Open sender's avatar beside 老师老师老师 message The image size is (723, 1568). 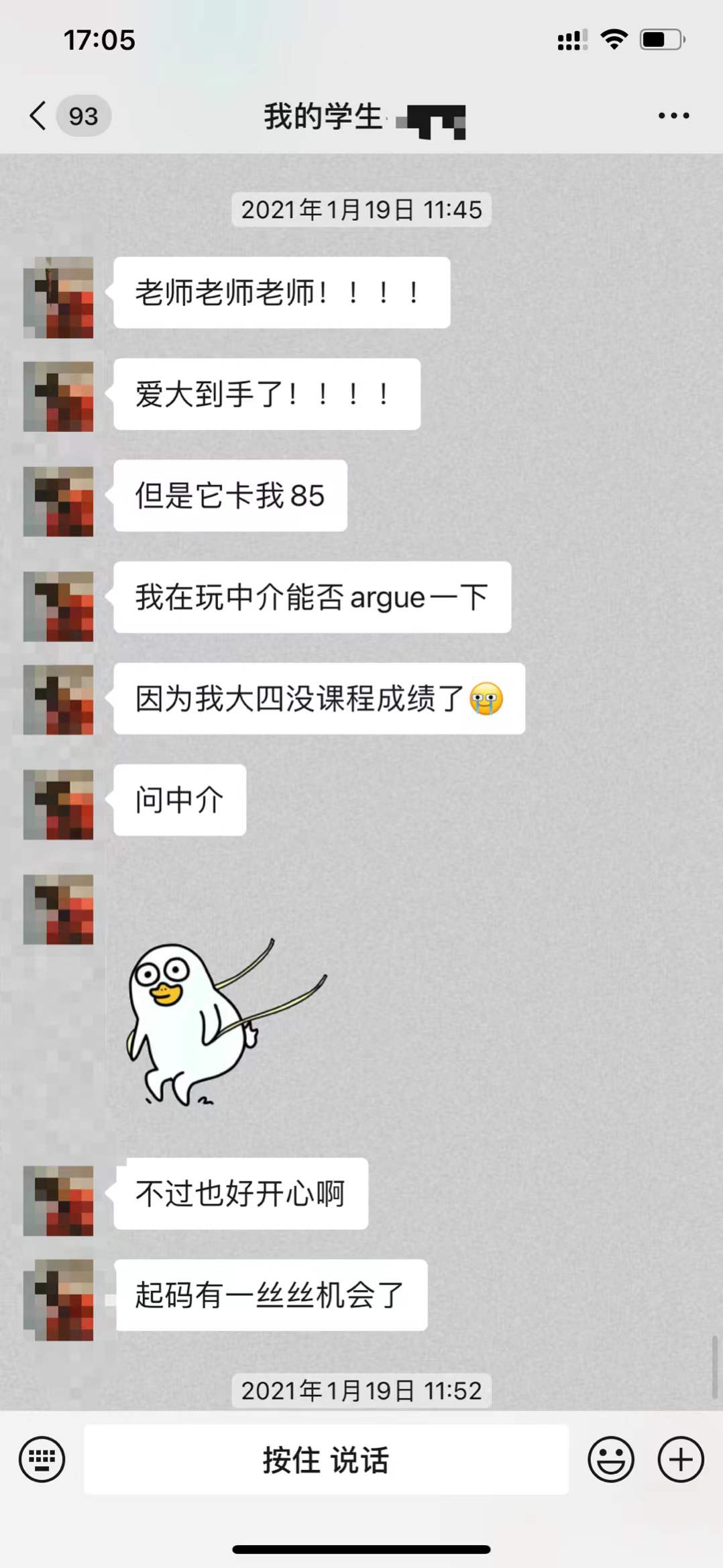point(58,297)
